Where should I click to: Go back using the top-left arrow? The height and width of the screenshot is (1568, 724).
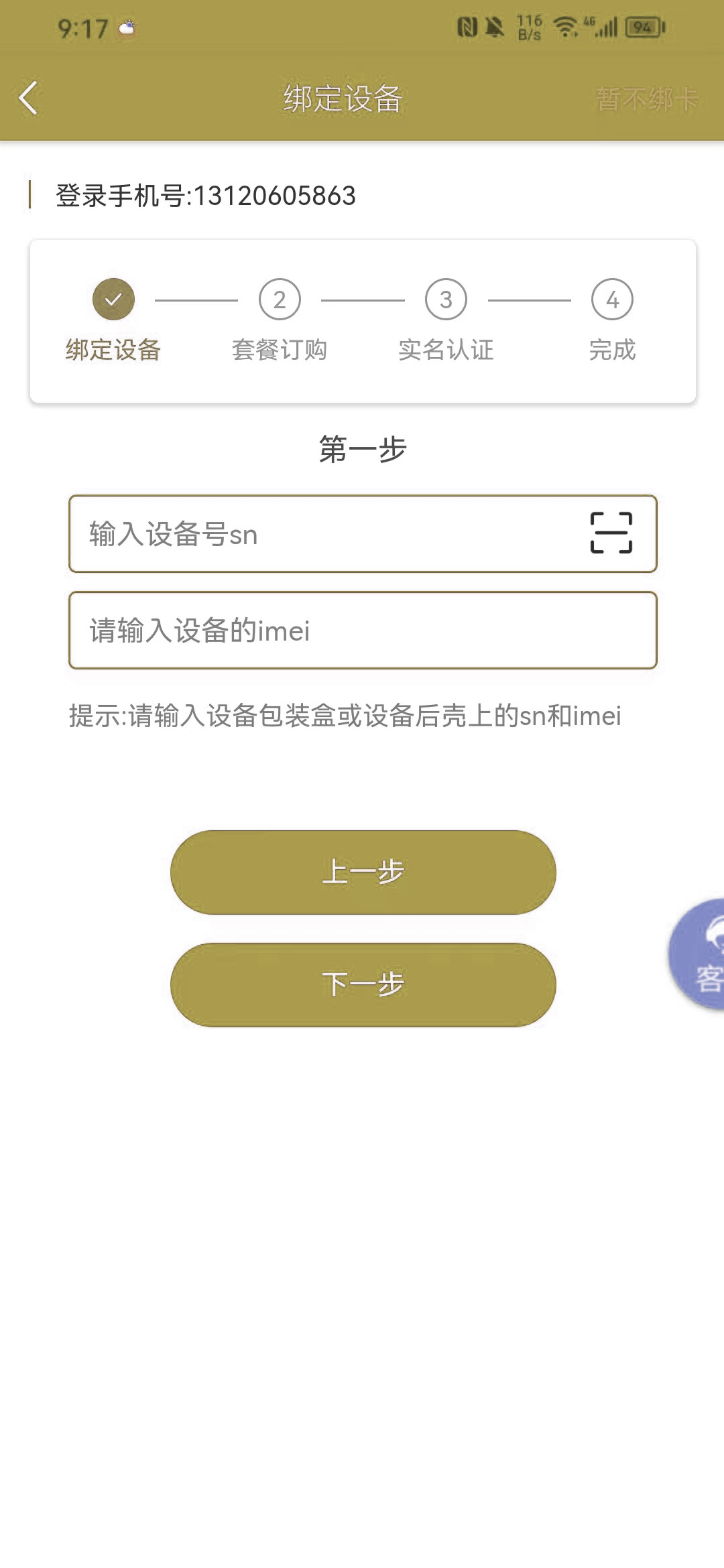coord(29,99)
